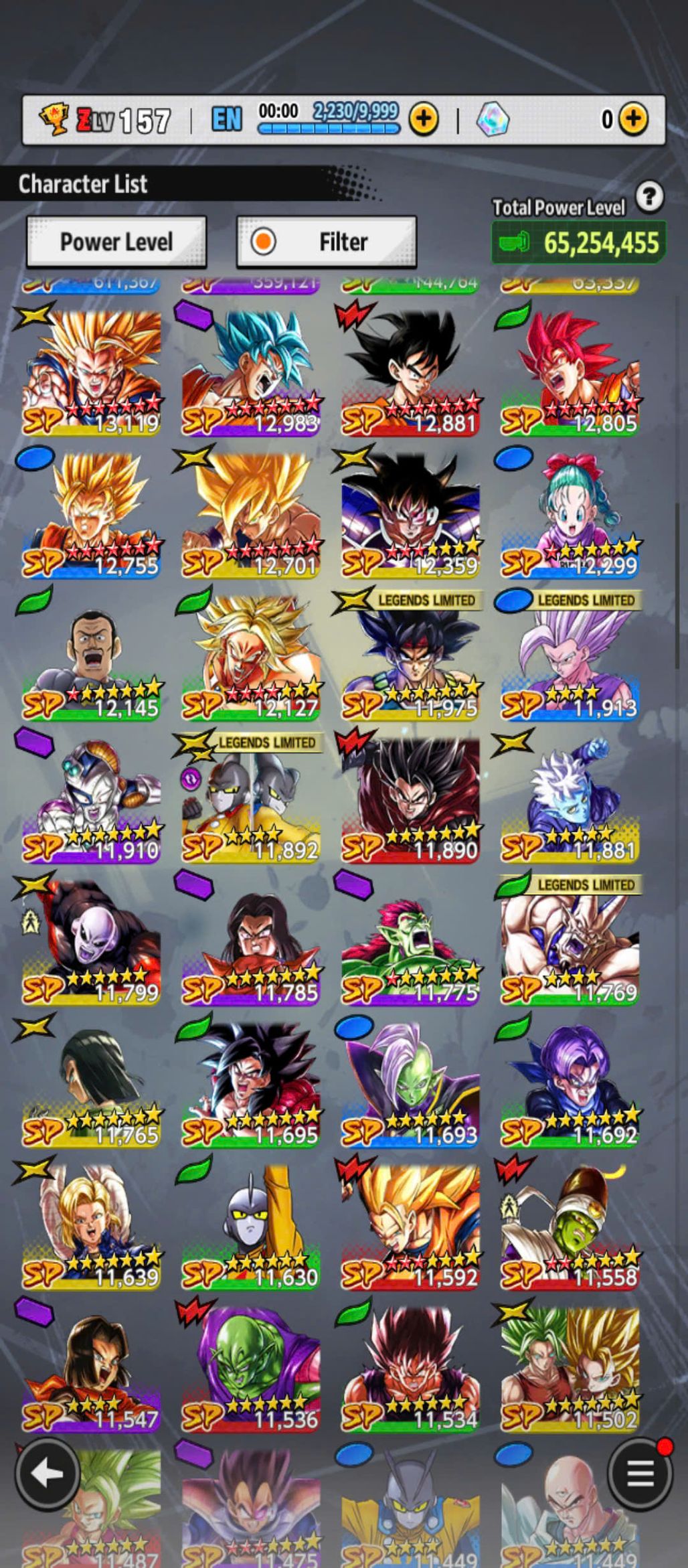This screenshot has width=688, height=1568.
Task: View the character with power 11,630
Action: 251,1227
